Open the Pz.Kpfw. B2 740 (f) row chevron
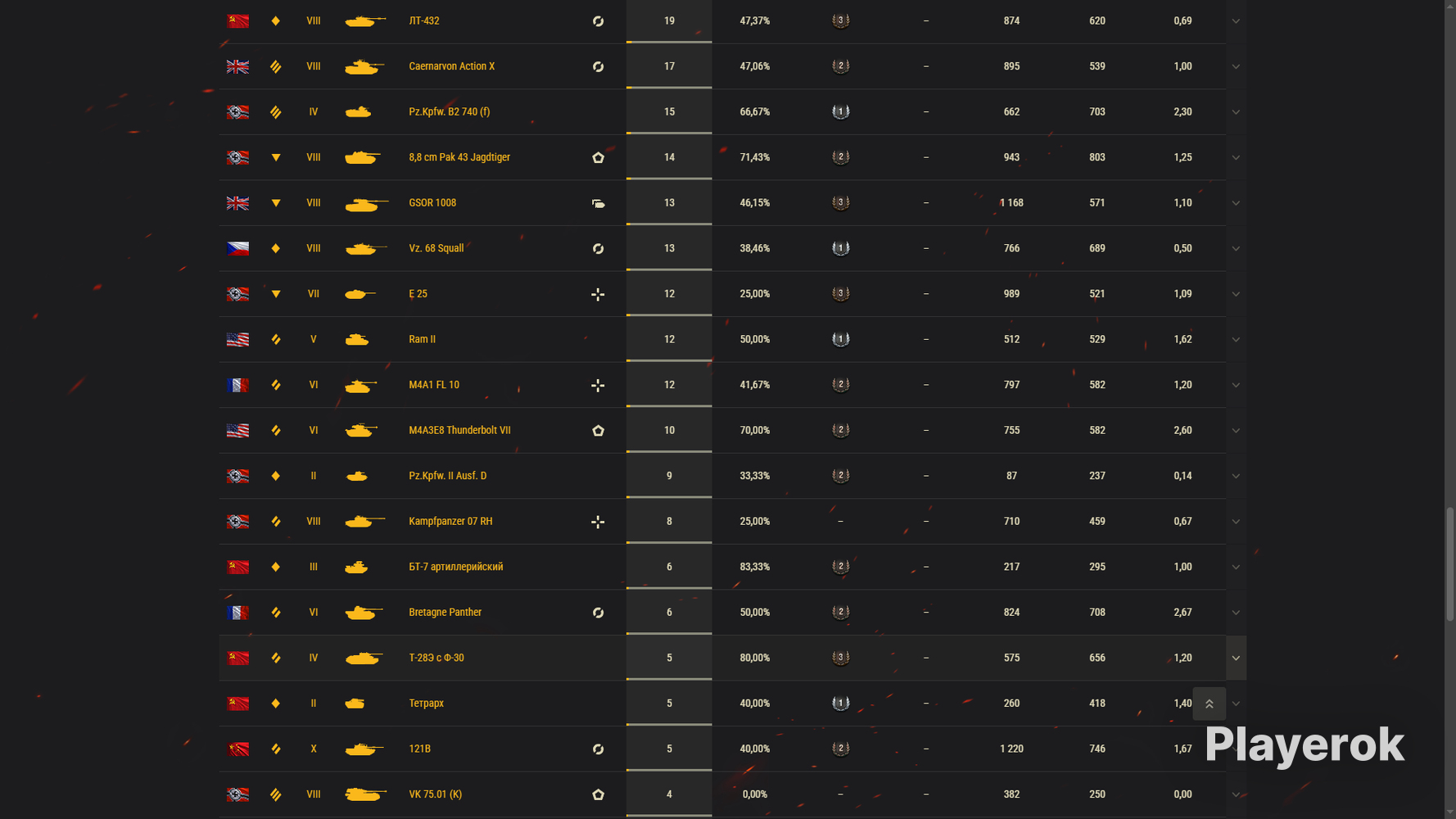The width and height of the screenshot is (1456, 819). [x=1236, y=112]
